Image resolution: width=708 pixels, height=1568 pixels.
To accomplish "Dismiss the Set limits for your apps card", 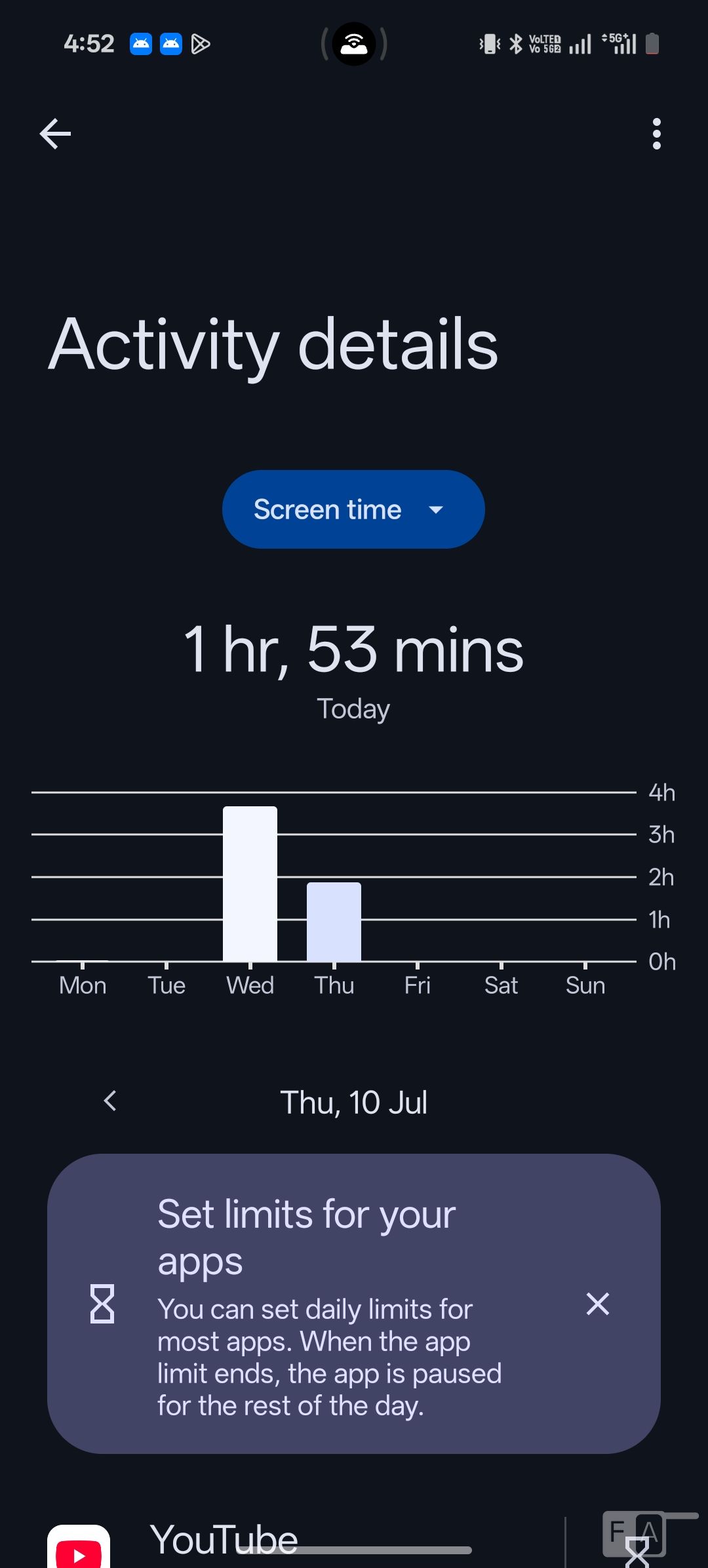I will point(597,1303).
